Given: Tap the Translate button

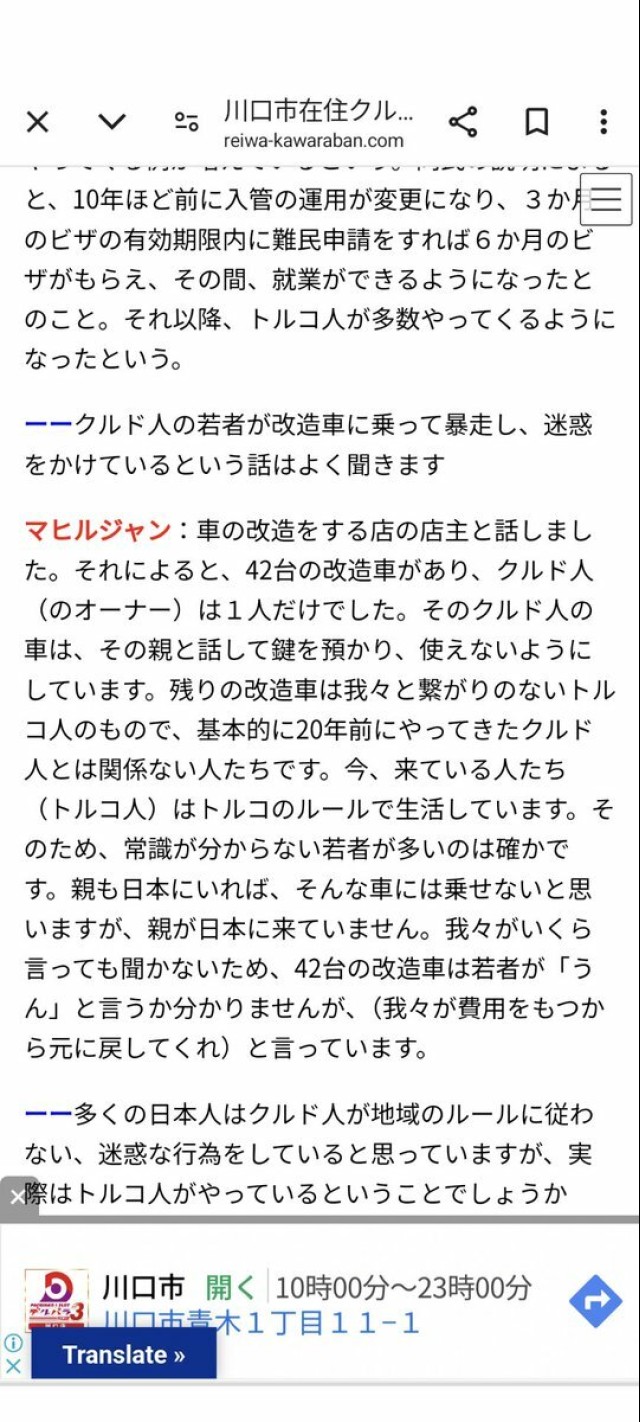Looking at the screenshot, I should [x=123, y=1355].
